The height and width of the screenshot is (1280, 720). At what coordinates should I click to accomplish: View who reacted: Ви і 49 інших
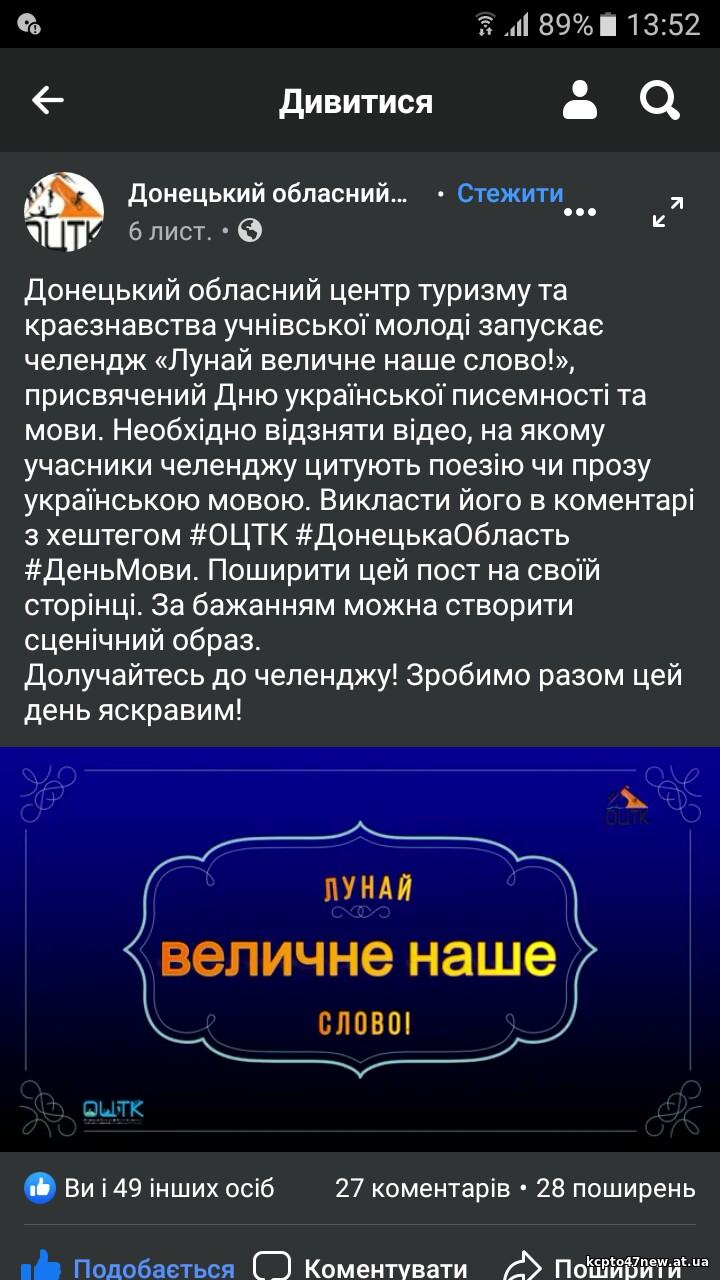point(150,1188)
